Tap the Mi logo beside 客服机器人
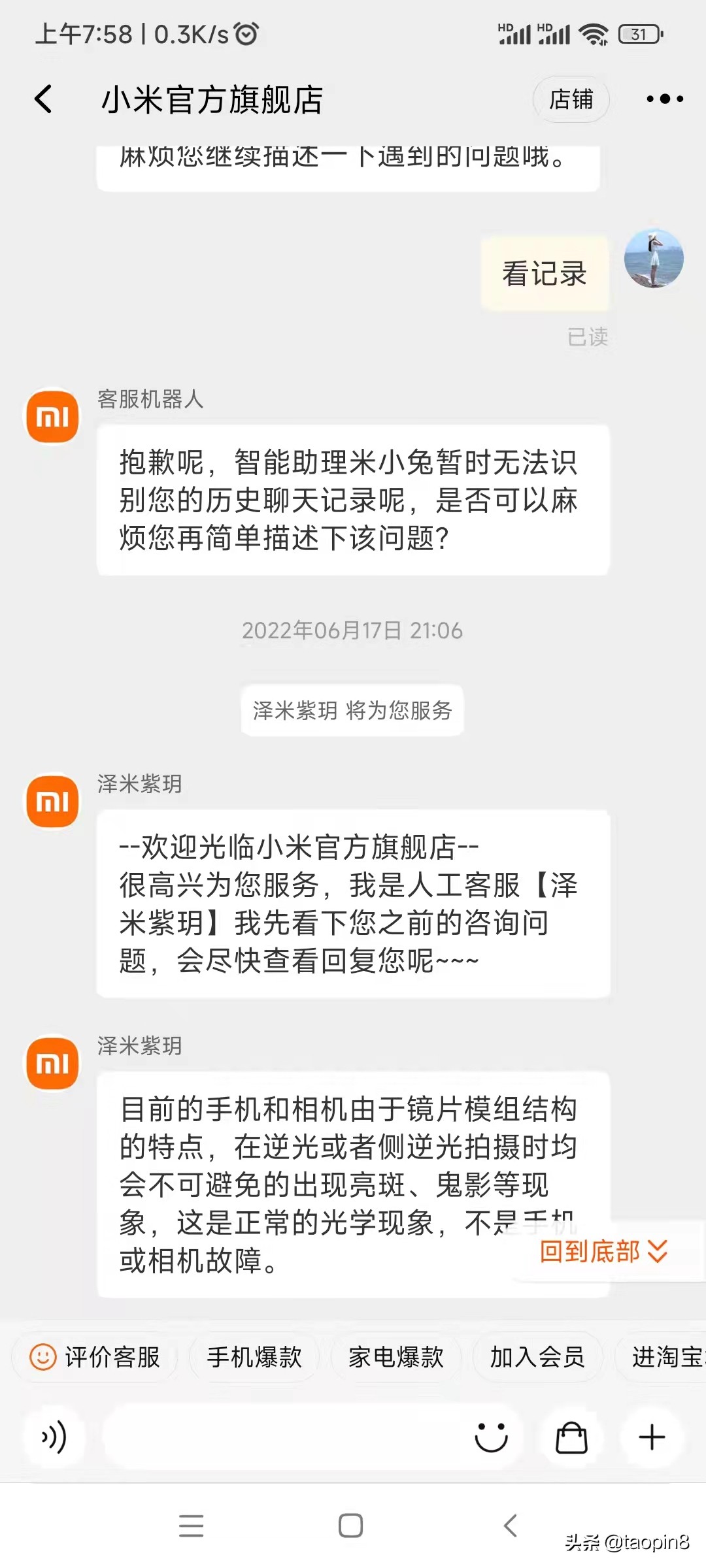The height and width of the screenshot is (1568, 706). [52, 415]
